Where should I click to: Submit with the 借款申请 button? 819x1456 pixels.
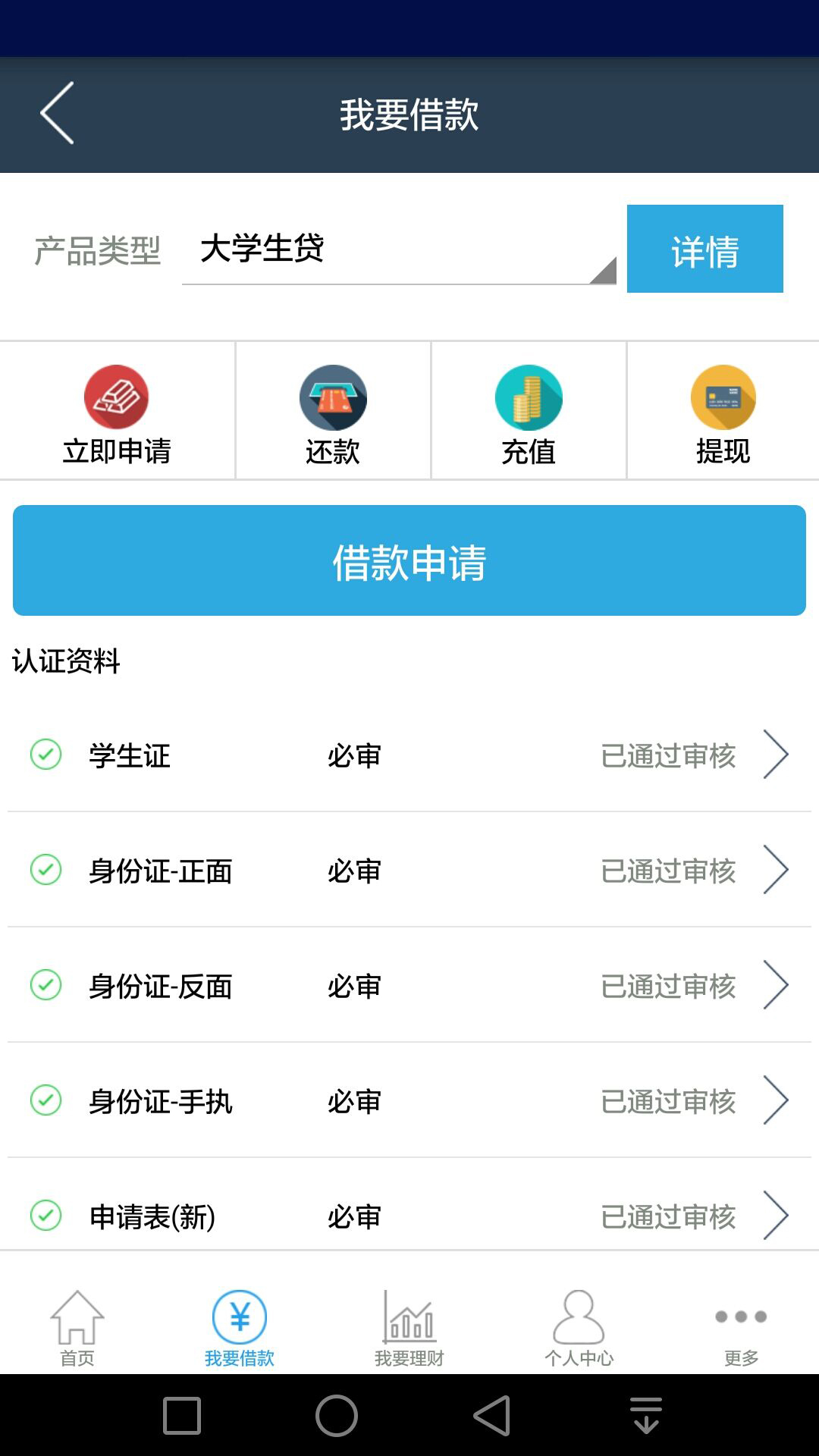pos(409,560)
